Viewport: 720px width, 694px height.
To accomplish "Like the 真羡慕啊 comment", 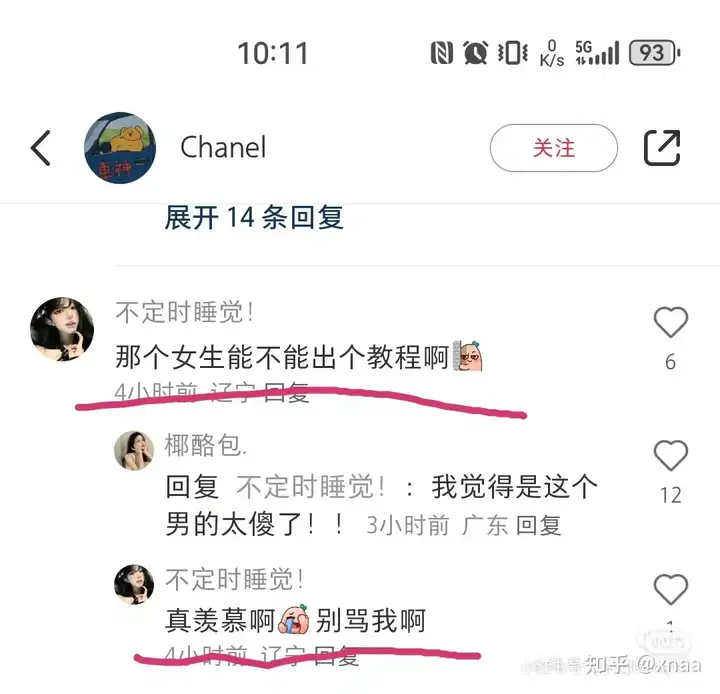I will pos(670,589).
